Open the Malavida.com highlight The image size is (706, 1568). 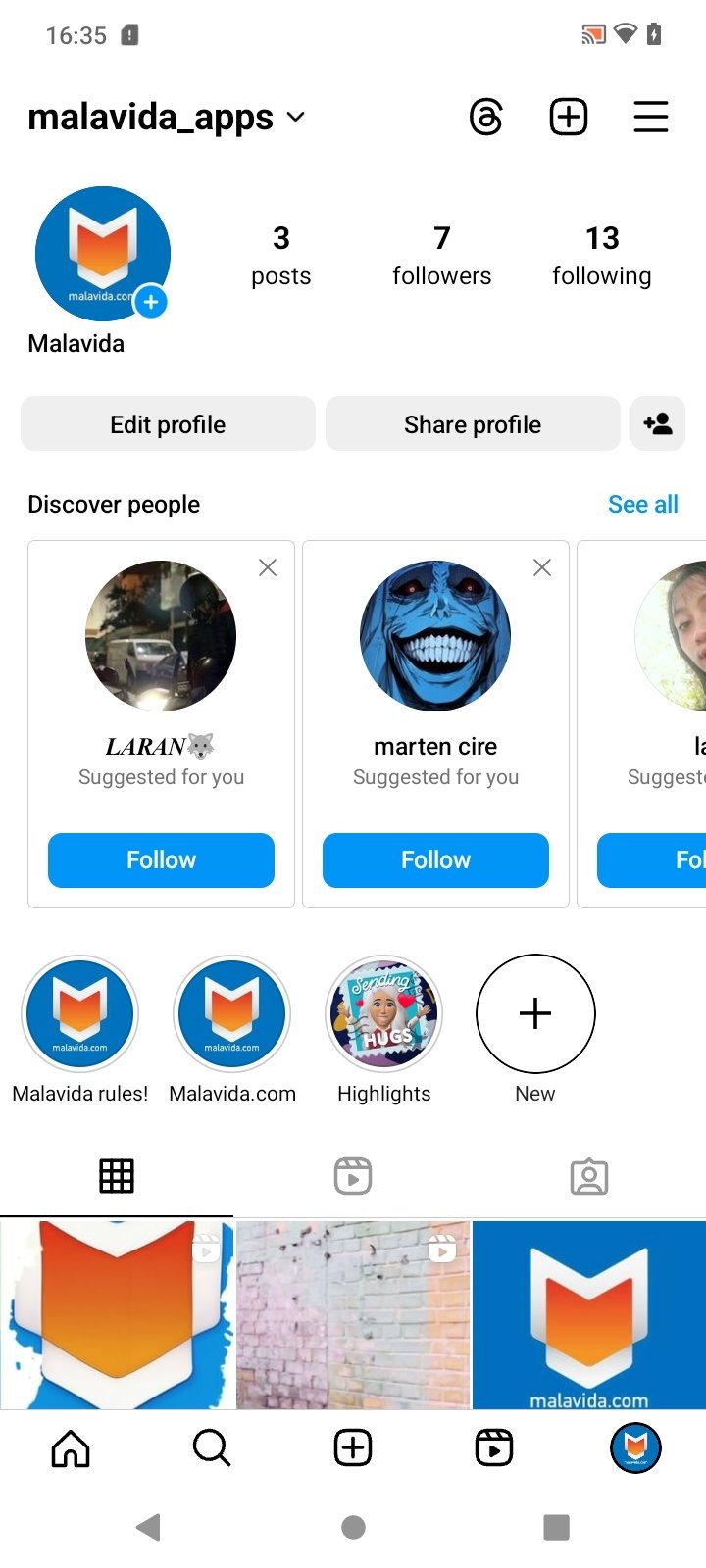pyautogui.click(x=232, y=1015)
